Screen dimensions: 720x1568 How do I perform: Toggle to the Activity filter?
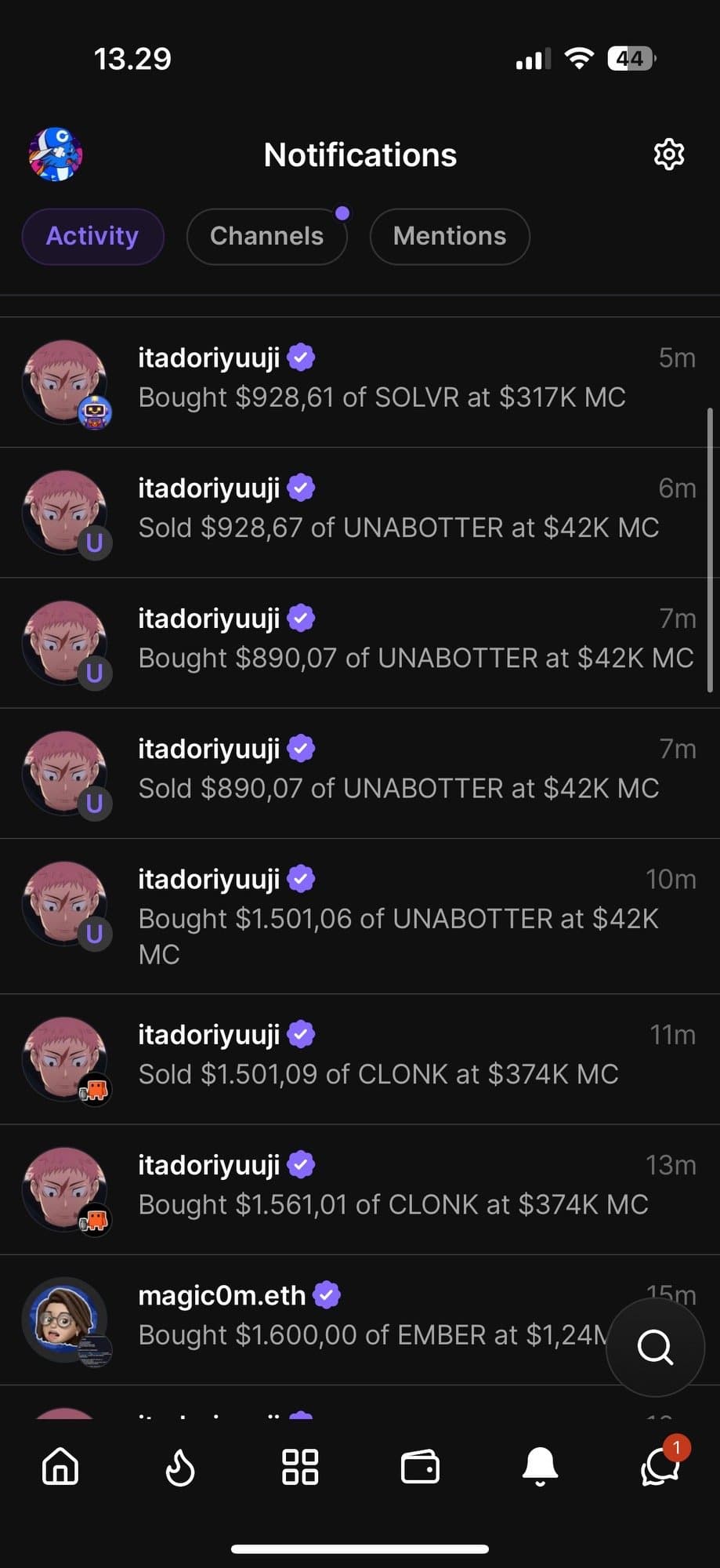[x=92, y=236]
